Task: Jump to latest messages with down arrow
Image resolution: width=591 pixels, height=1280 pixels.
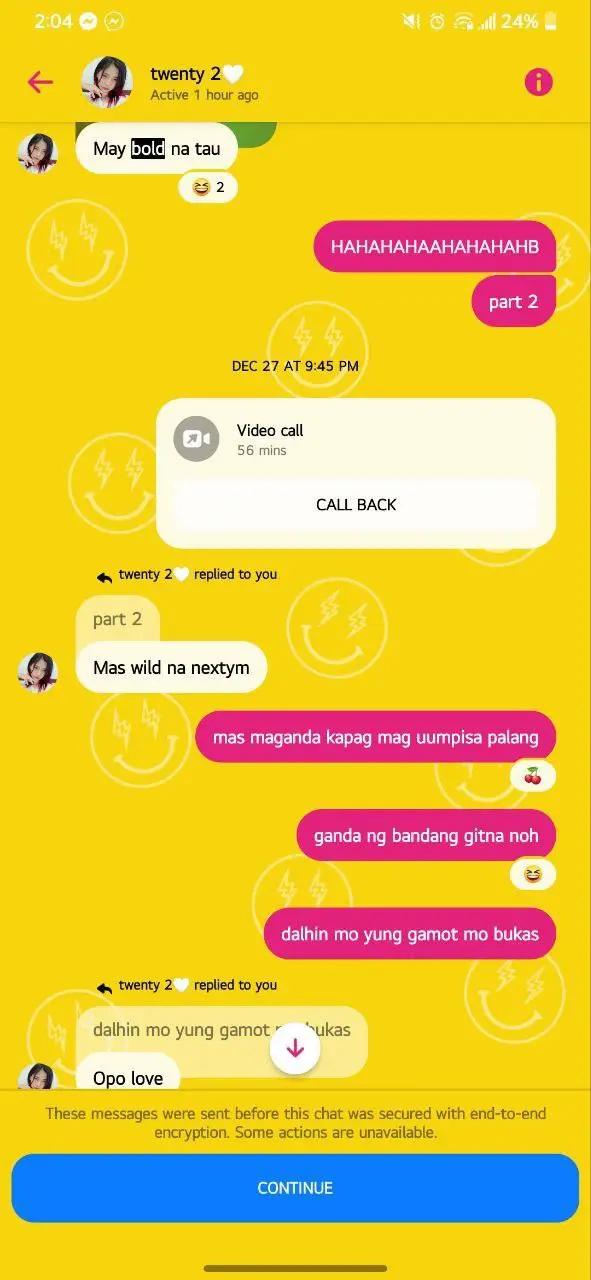Action: tap(295, 1048)
